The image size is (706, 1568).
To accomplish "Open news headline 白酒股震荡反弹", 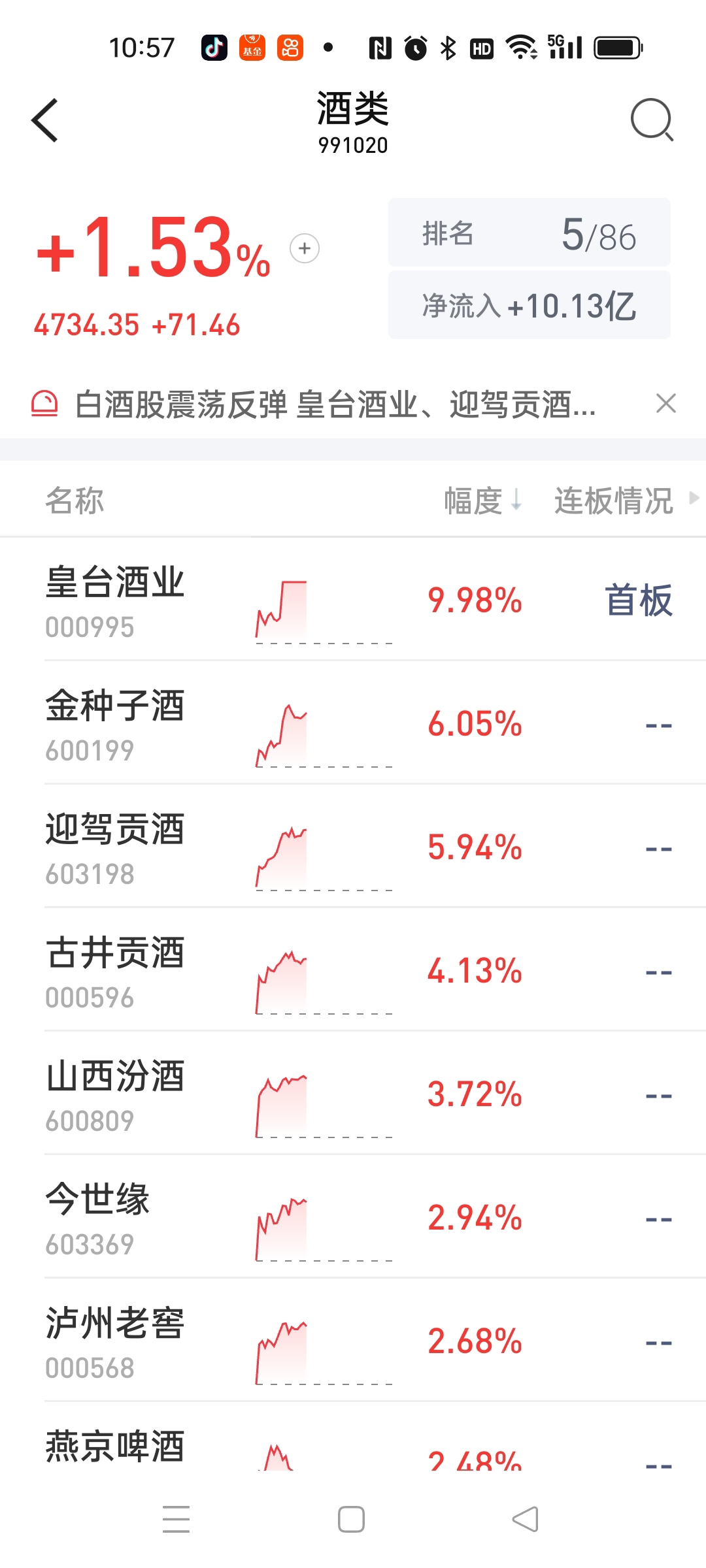I will pyautogui.click(x=335, y=404).
